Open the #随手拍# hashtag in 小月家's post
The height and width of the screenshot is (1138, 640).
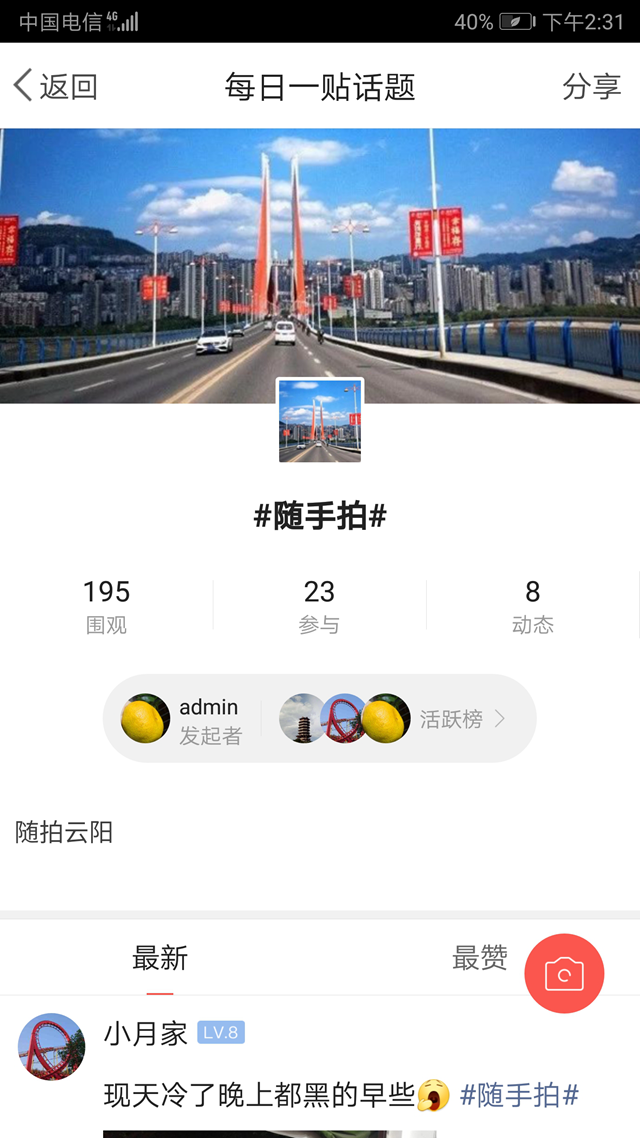pyautogui.click(x=519, y=1095)
